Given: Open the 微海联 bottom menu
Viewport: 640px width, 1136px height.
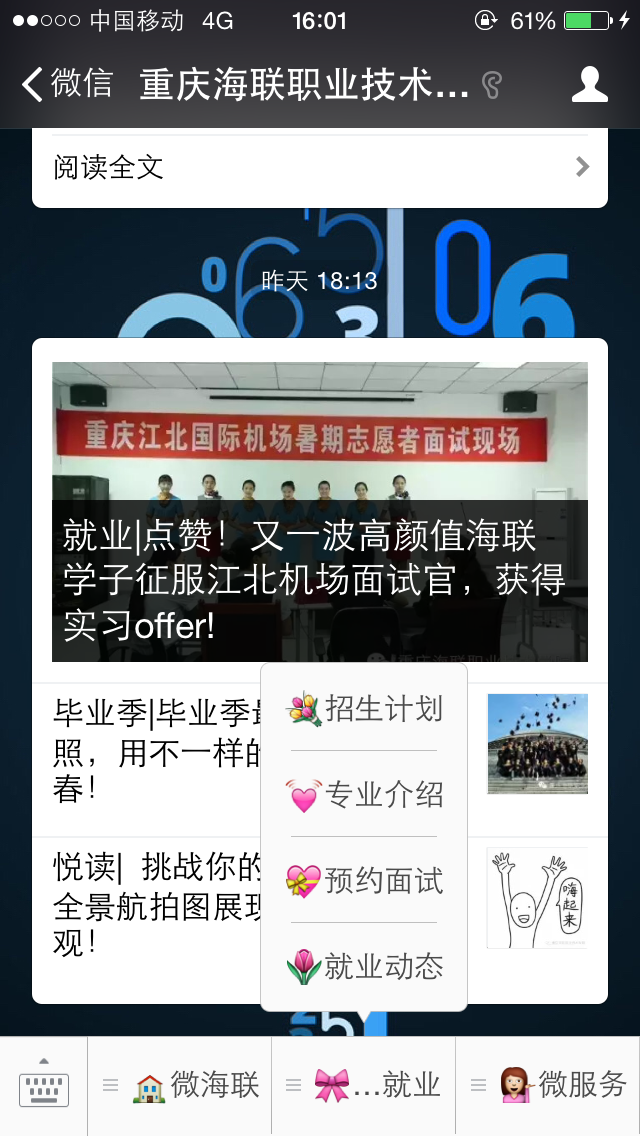Looking at the screenshot, I should [180, 1085].
